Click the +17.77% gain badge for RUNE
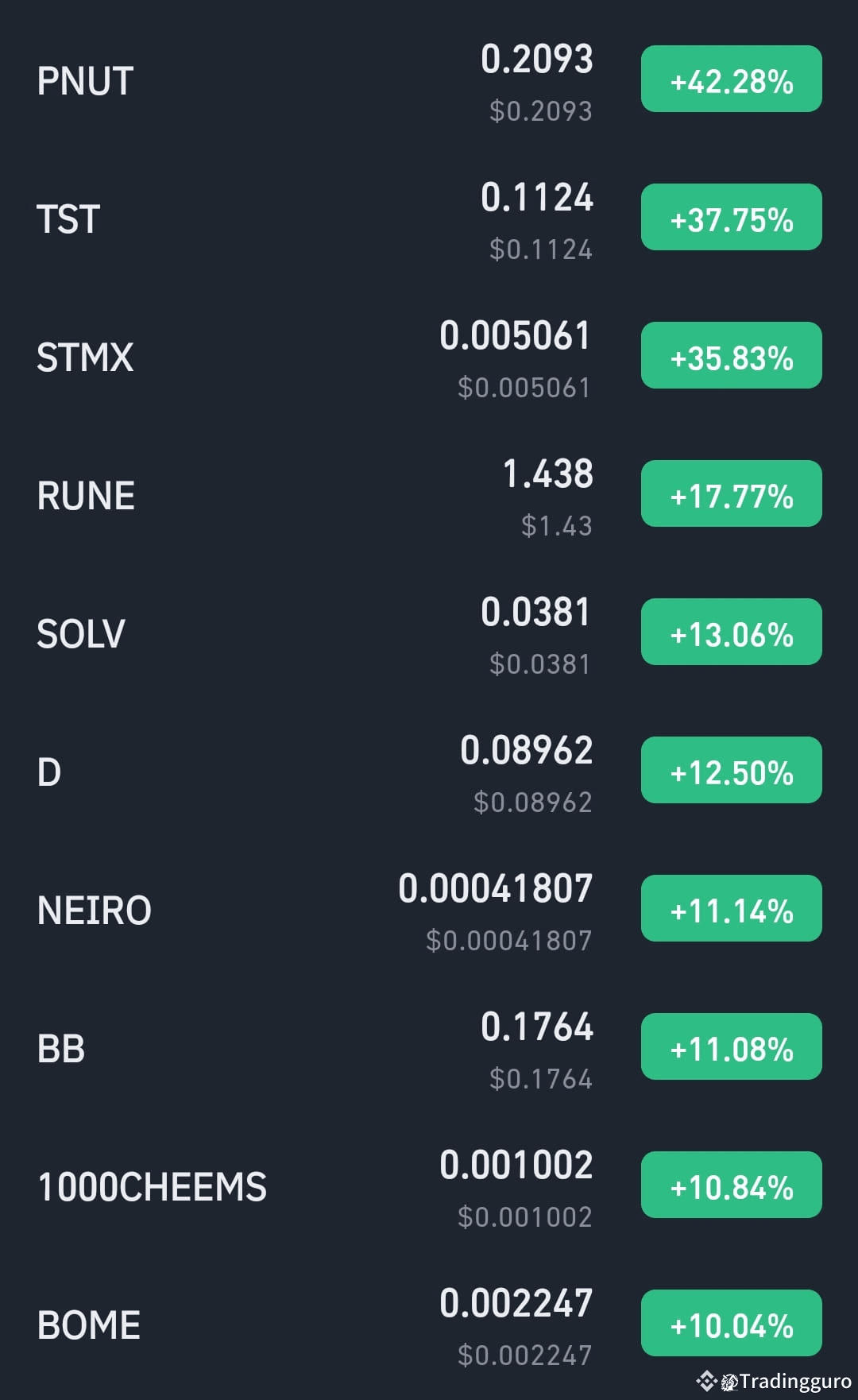The width and height of the screenshot is (858, 1400). (730, 493)
